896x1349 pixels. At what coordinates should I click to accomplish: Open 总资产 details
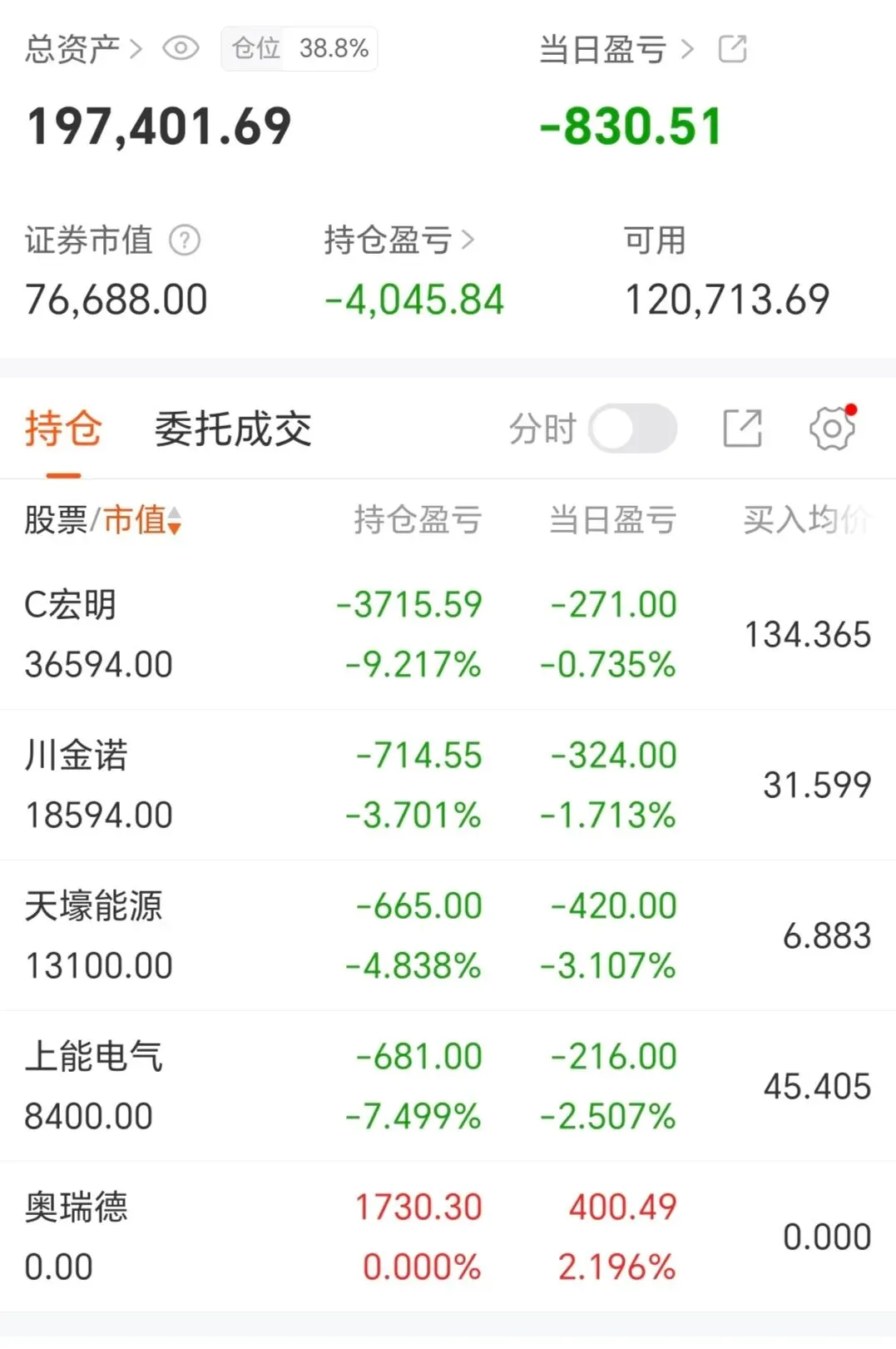(83, 49)
